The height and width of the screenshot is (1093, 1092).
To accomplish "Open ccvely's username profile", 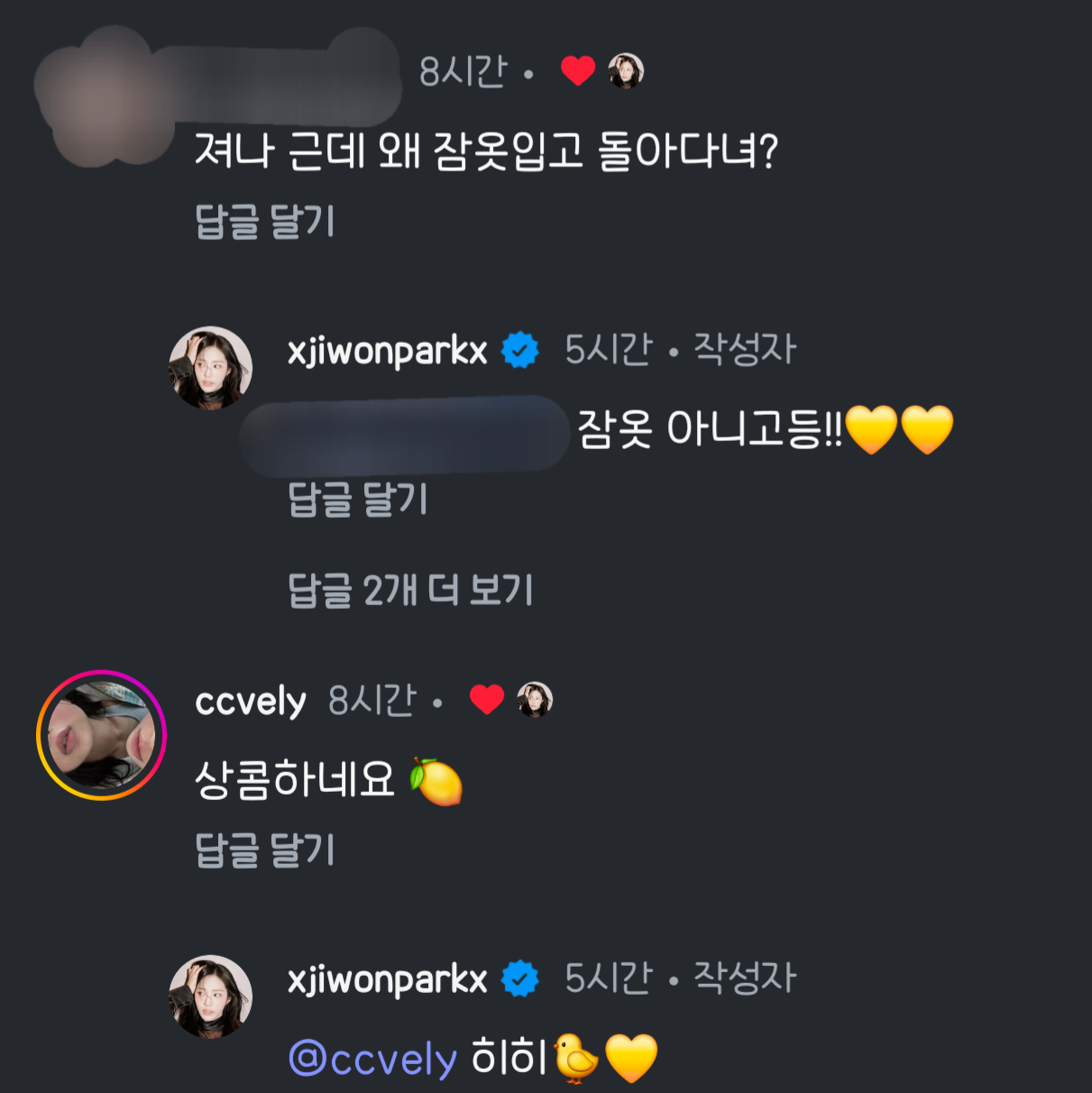I will click(x=250, y=701).
